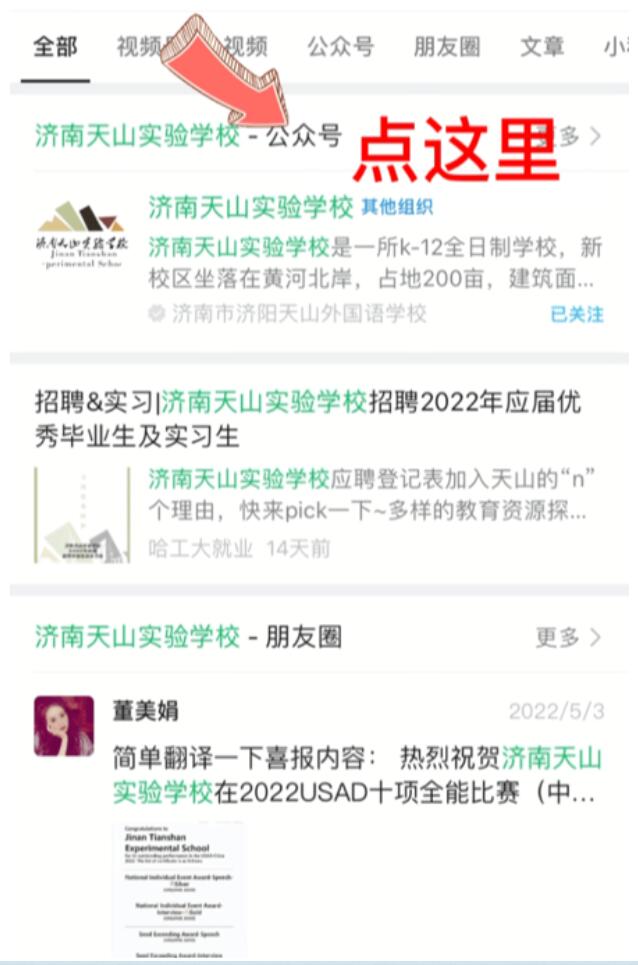
Task: Switch to the 公众号 tab
Action: (x=340, y=47)
